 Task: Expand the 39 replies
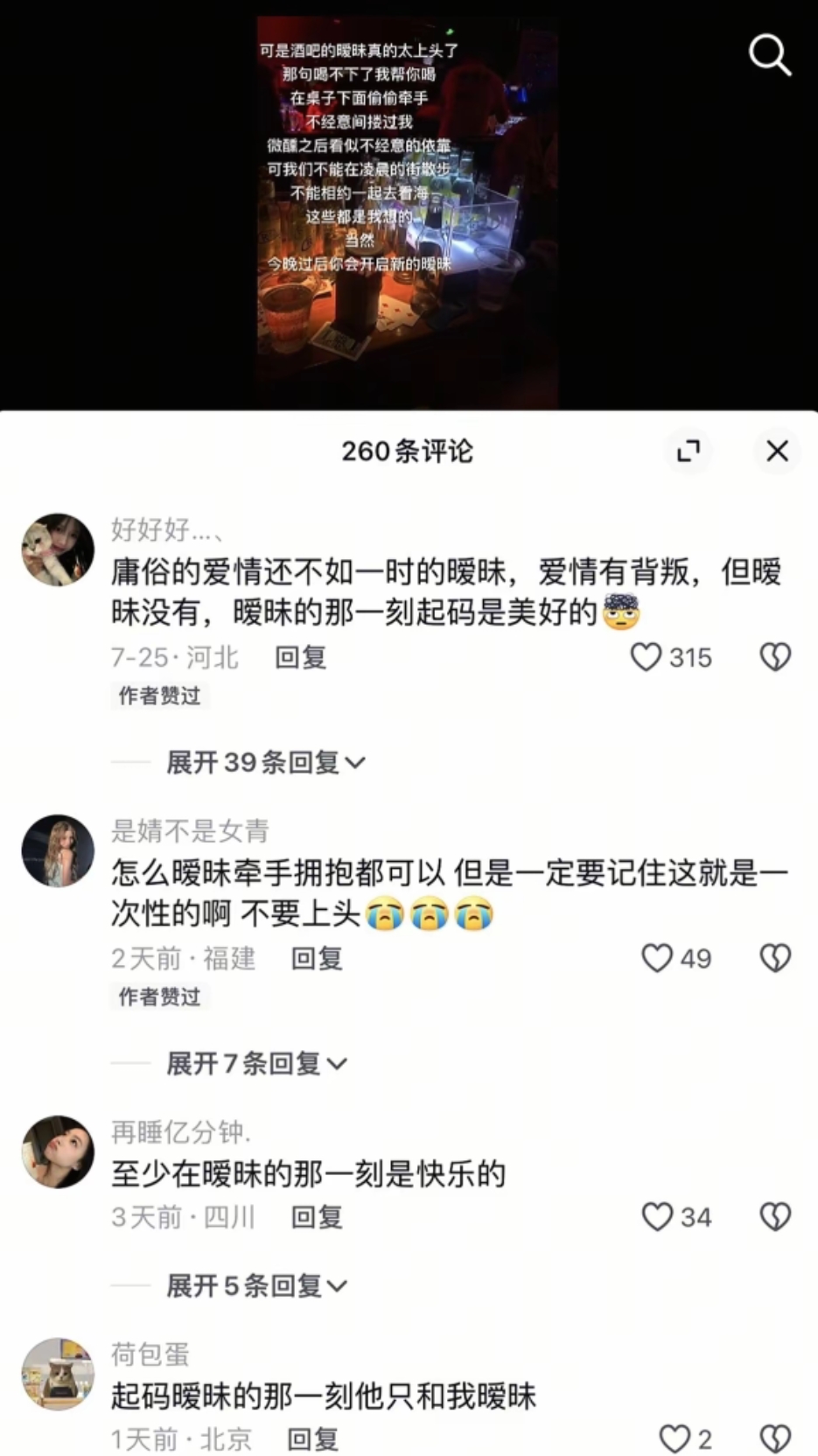click(266, 762)
